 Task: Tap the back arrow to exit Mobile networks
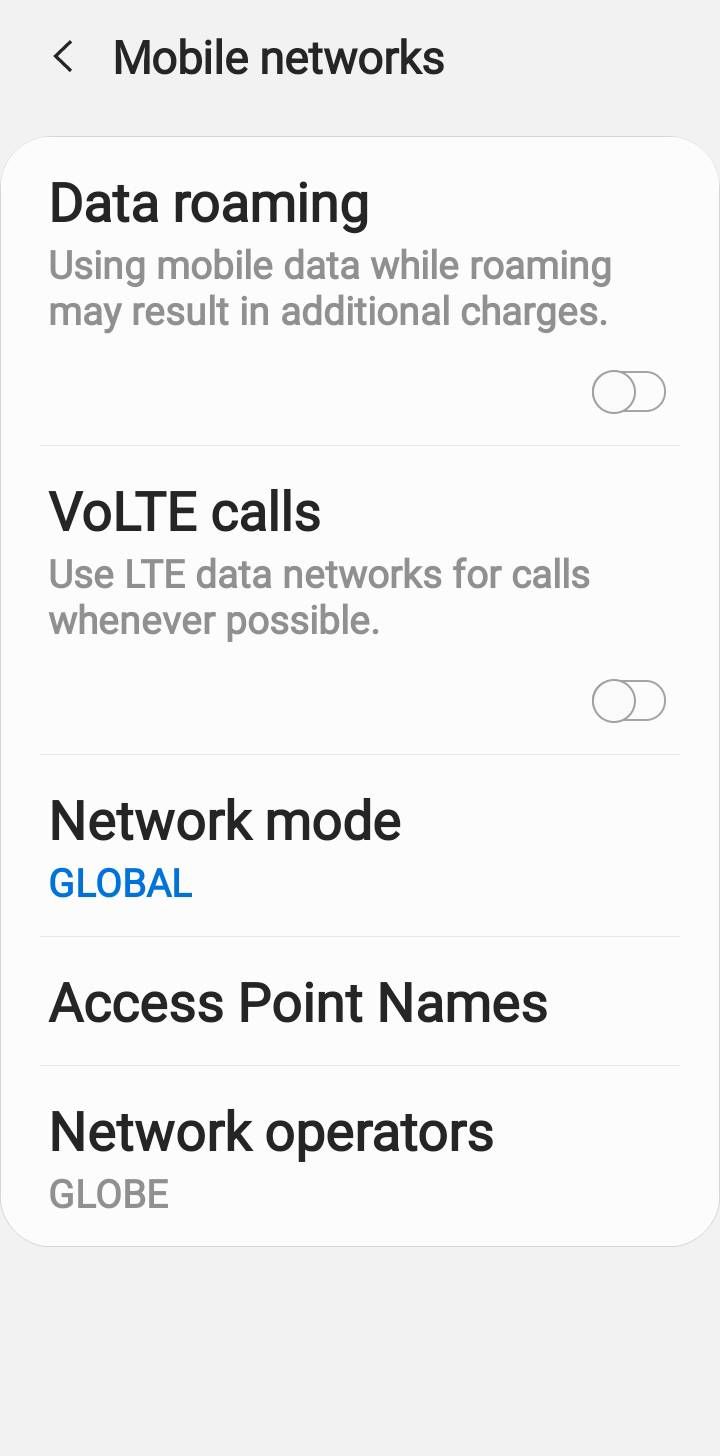pos(63,56)
